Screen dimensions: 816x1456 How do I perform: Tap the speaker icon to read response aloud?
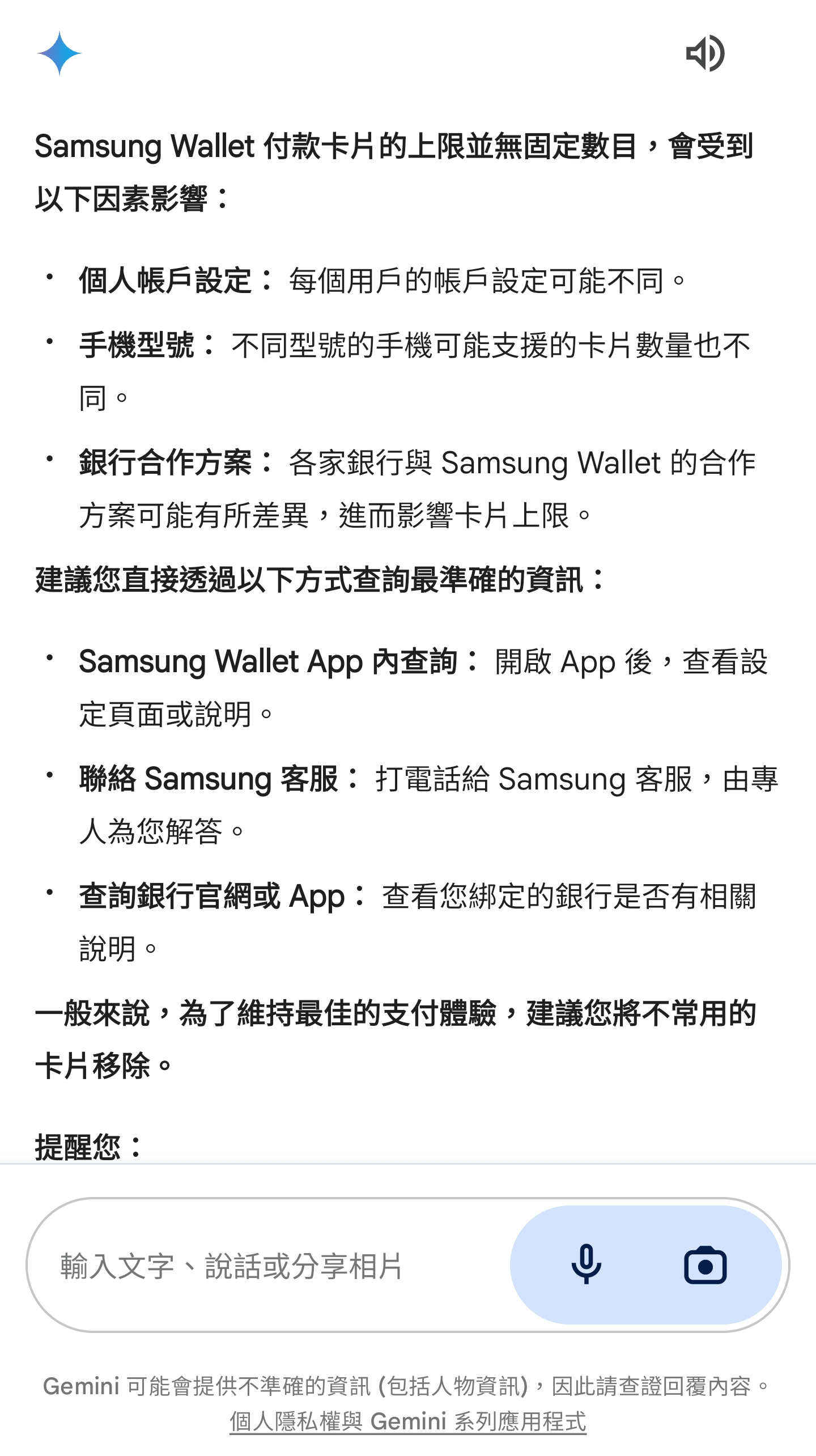click(705, 53)
